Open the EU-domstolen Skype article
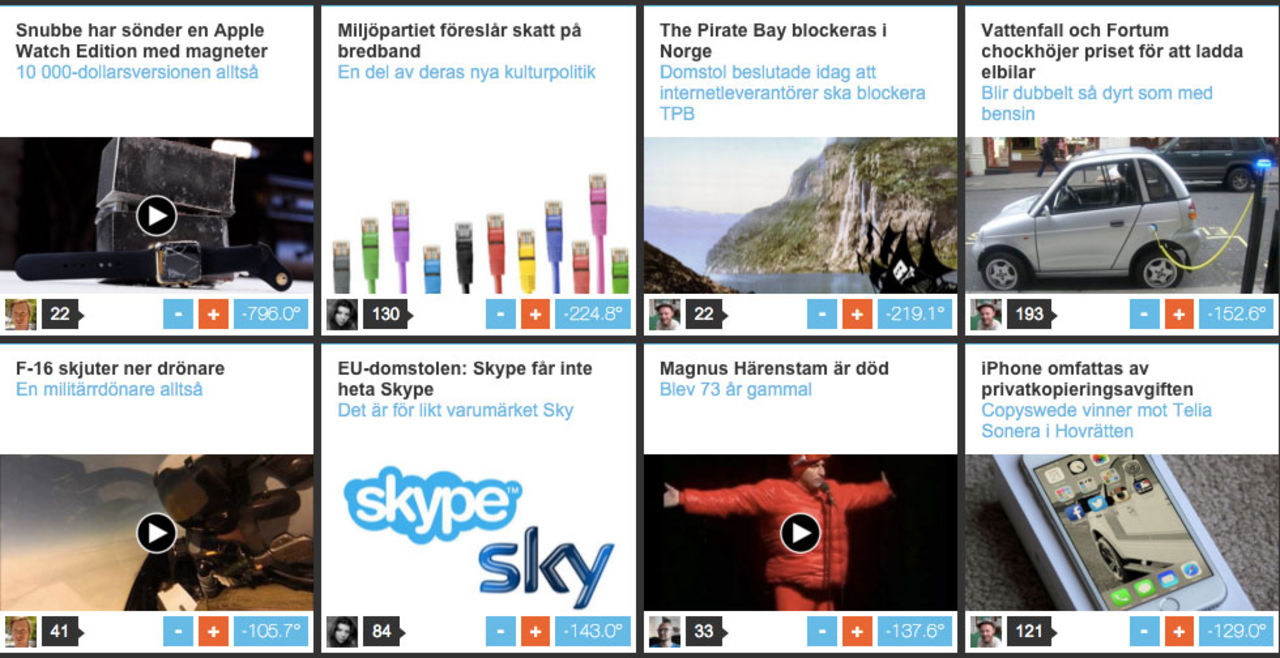Viewport: 1280px width, 658px height. click(464, 378)
